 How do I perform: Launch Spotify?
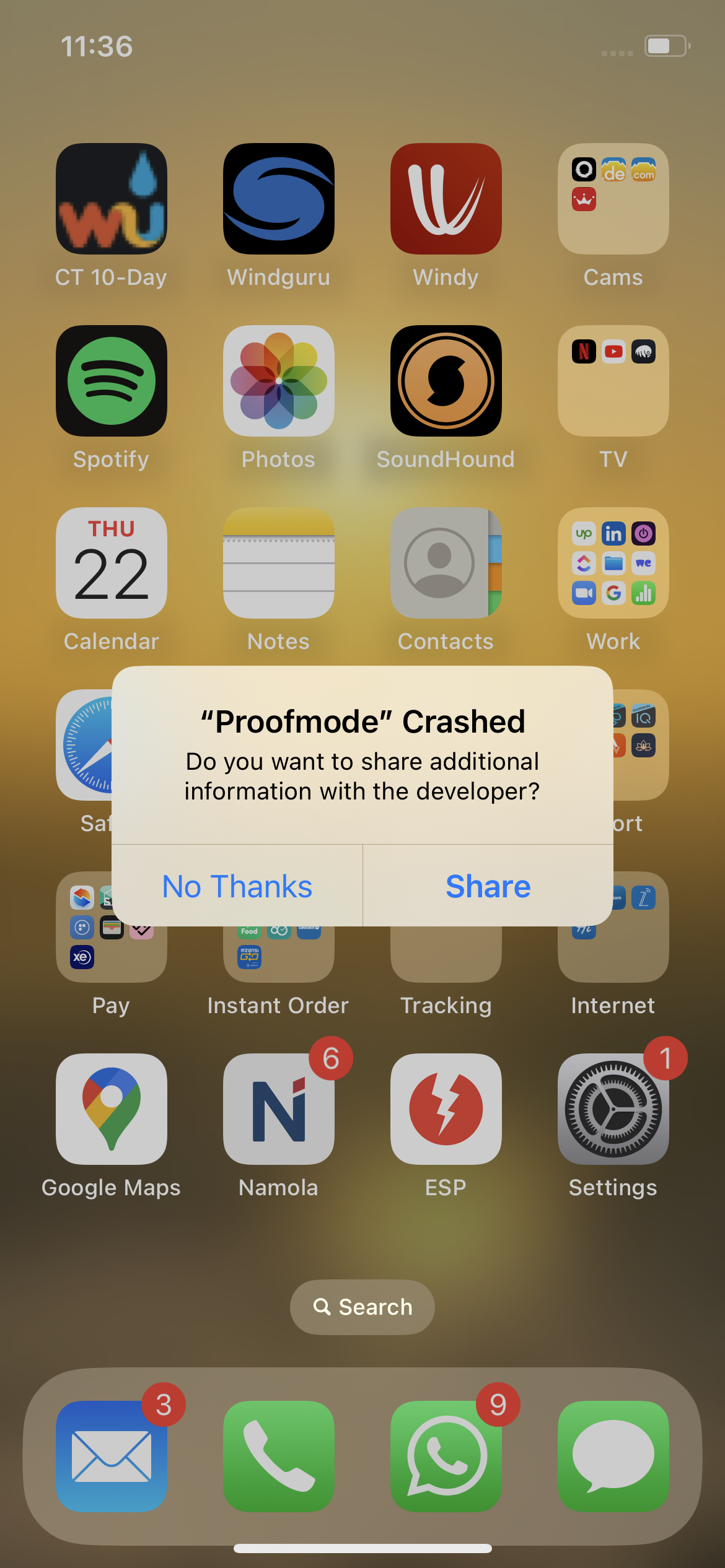(x=112, y=381)
